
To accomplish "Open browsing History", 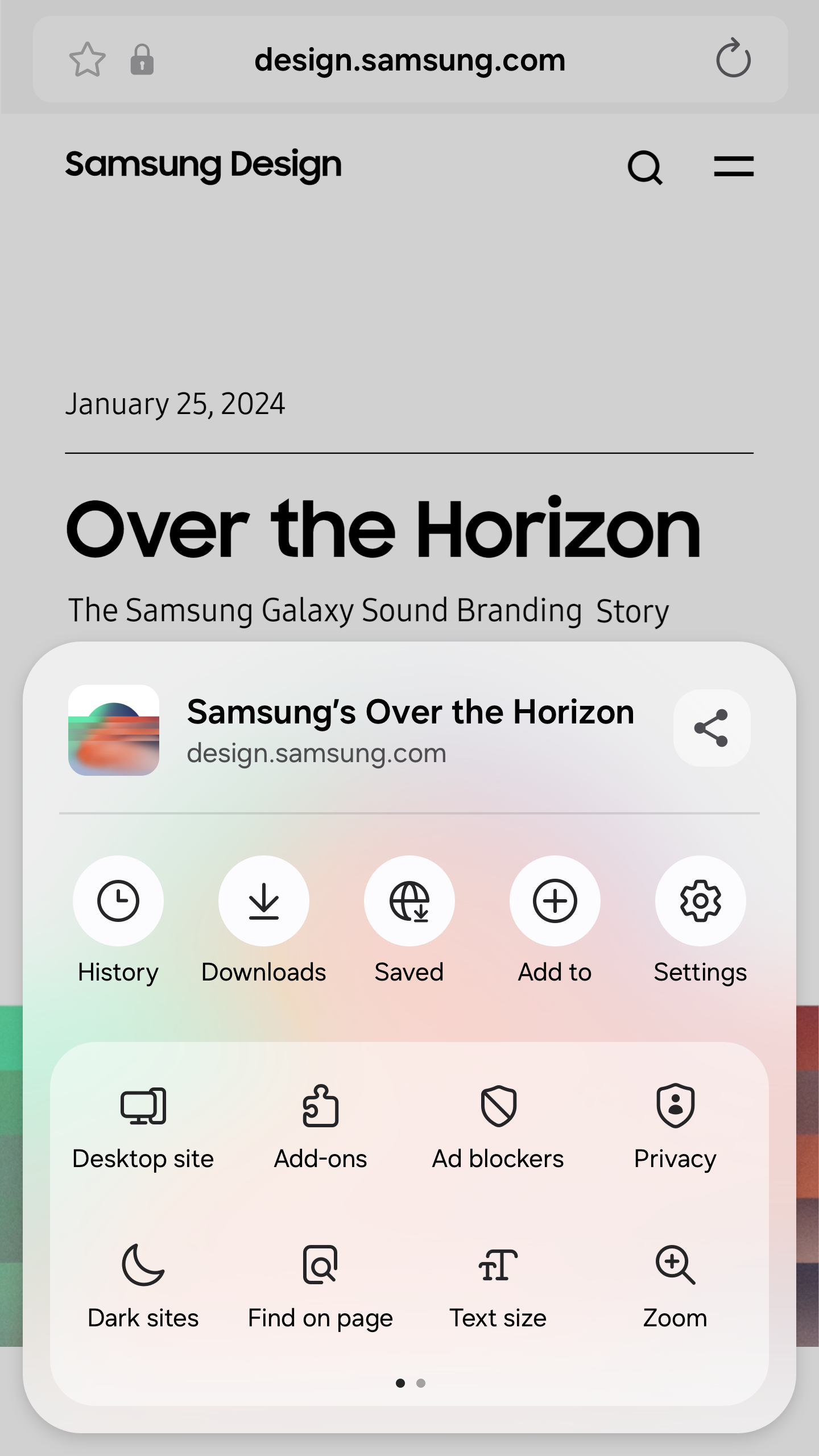I will 118,901.
